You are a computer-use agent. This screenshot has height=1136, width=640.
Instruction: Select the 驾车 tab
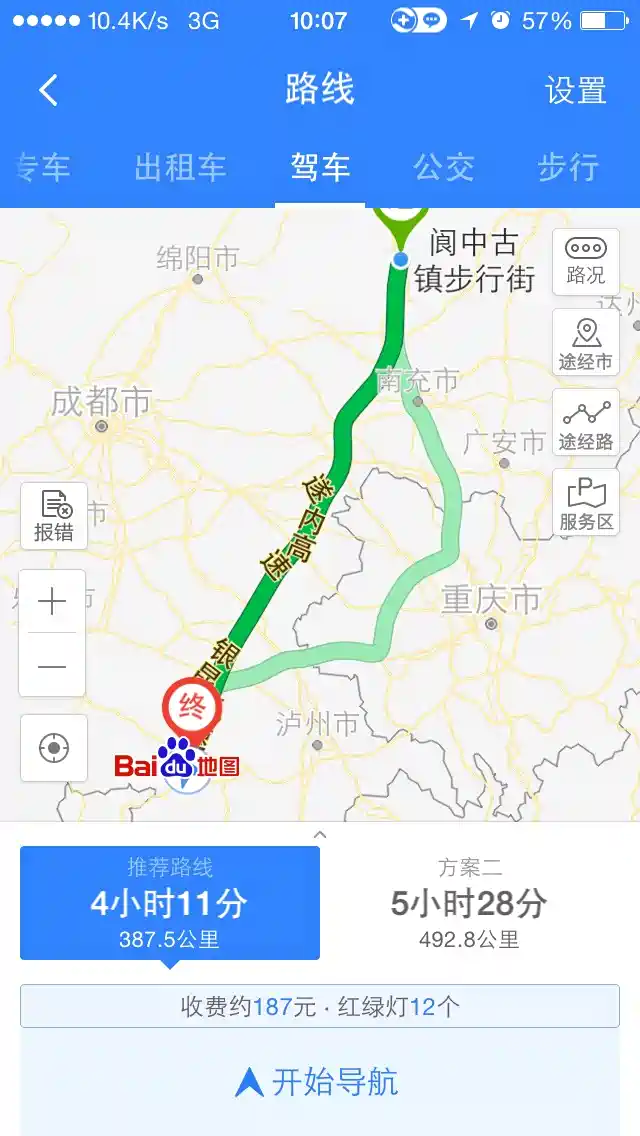pyautogui.click(x=320, y=167)
